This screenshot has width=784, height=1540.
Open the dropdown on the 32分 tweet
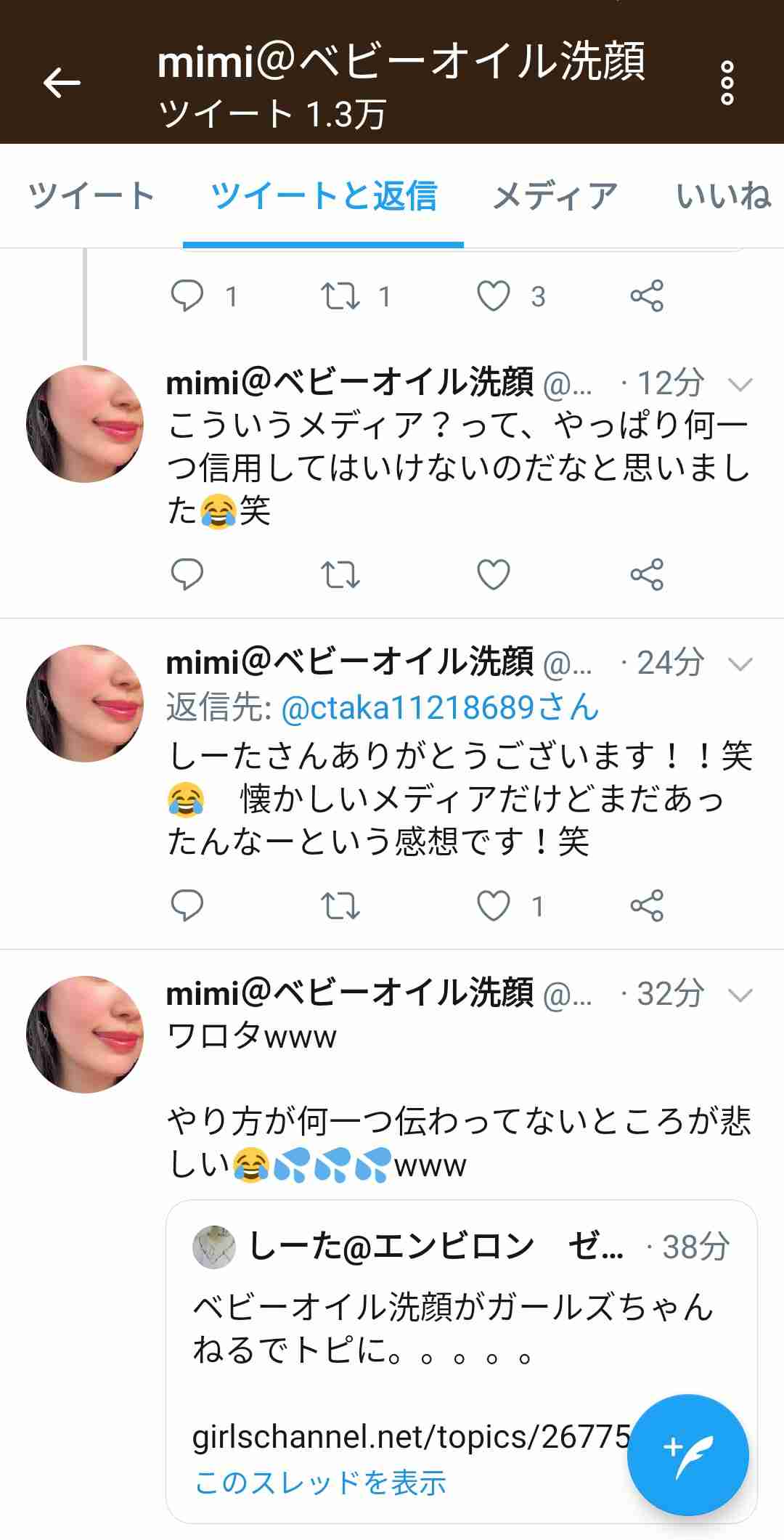click(x=740, y=995)
